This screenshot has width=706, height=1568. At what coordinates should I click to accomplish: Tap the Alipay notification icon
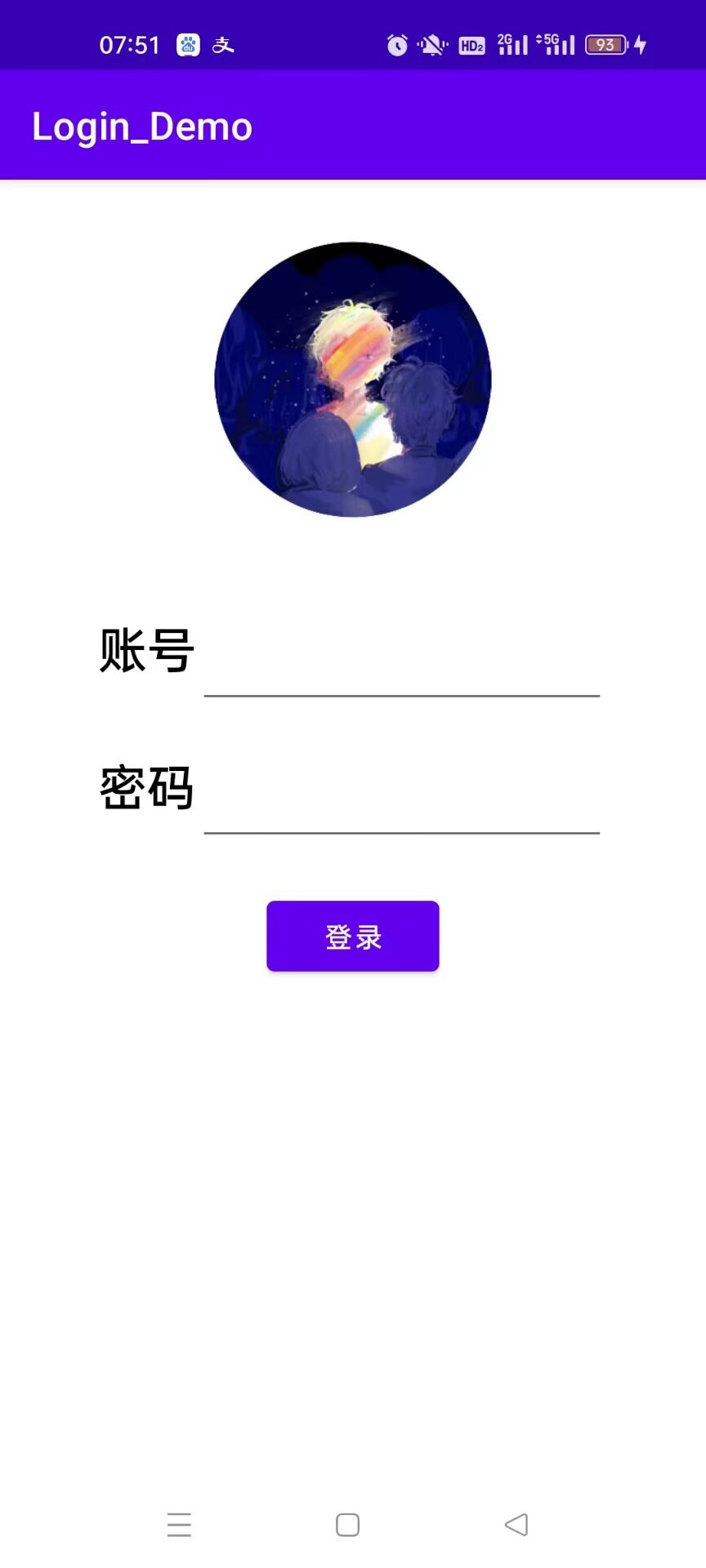click(222, 45)
